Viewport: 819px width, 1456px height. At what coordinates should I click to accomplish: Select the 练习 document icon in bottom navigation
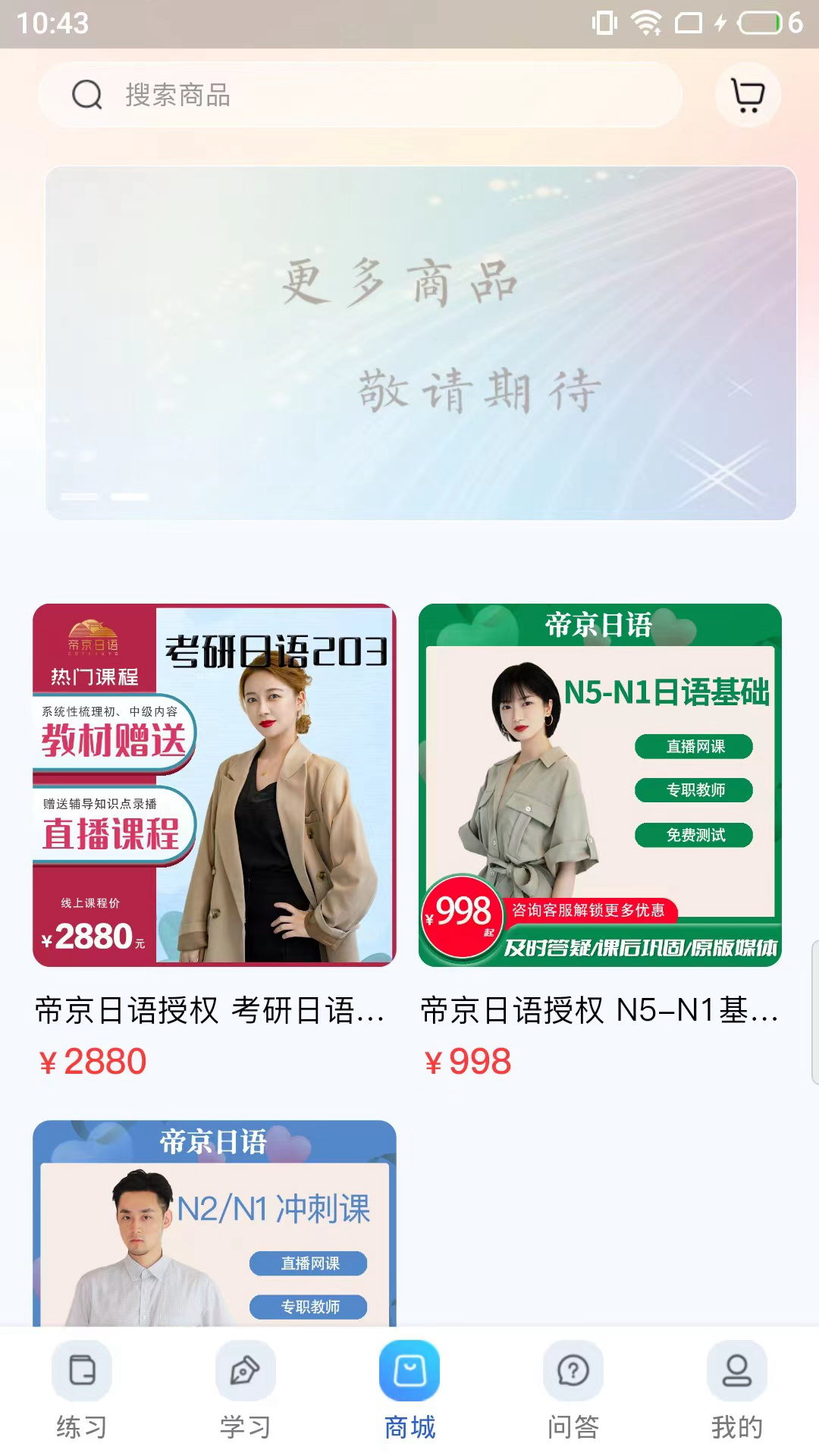click(81, 1370)
